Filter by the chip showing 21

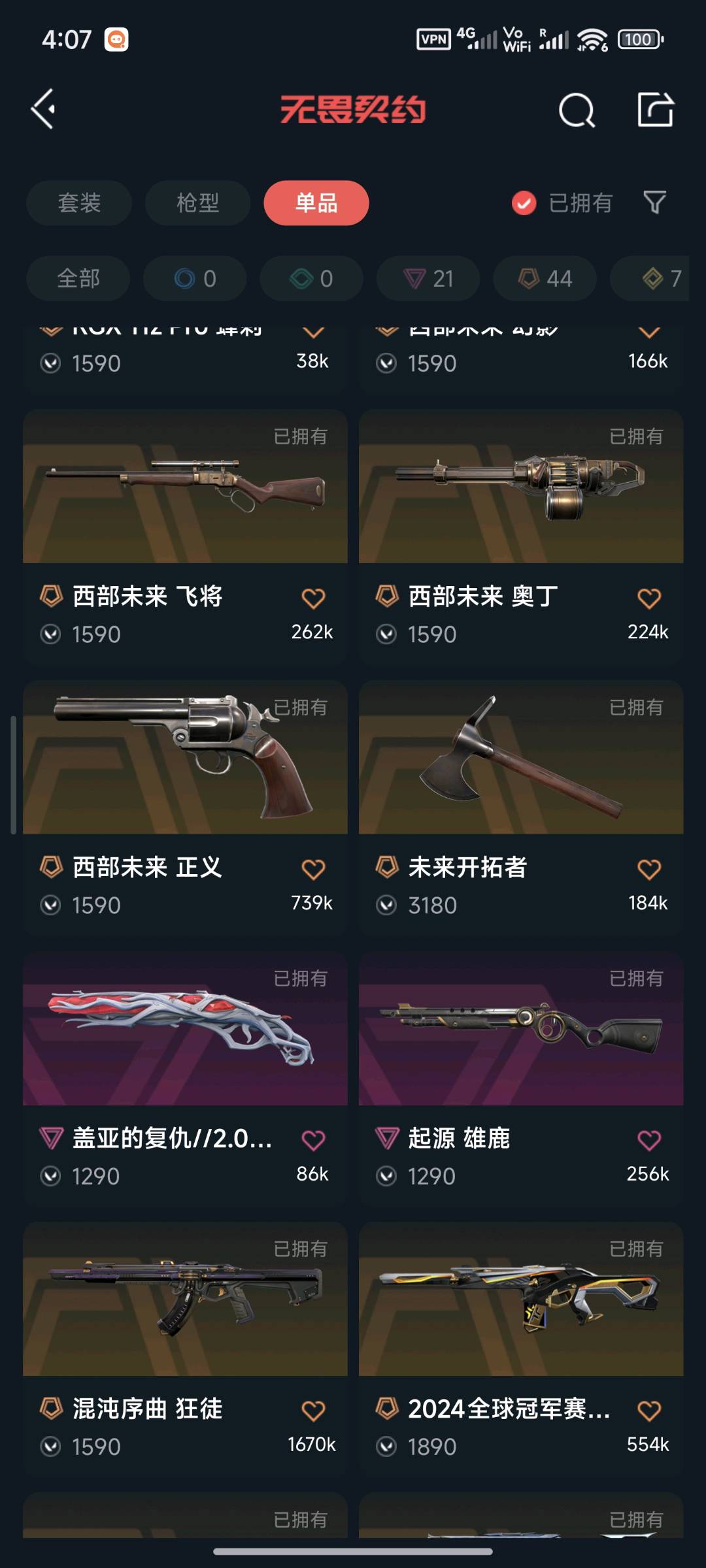(428, 279)
